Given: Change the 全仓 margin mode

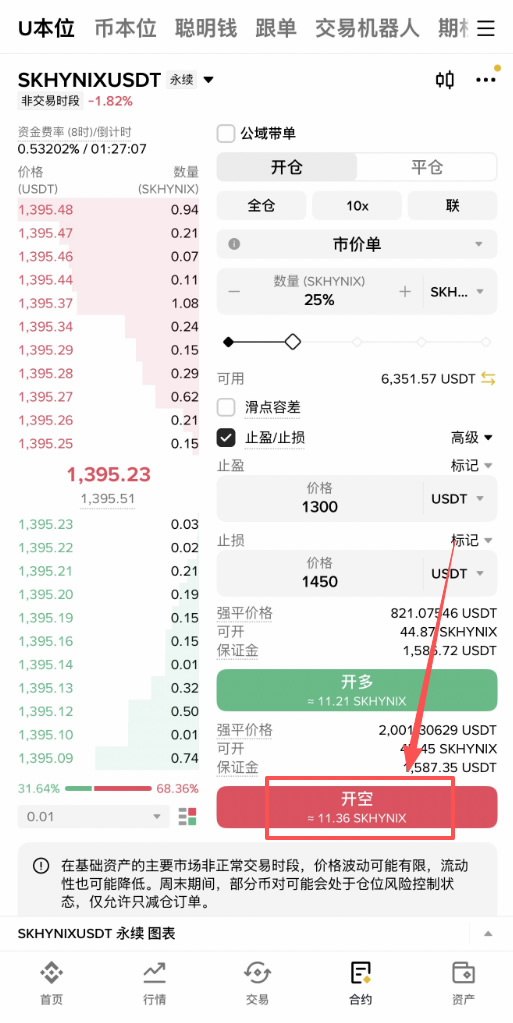Looking at the screenshot, I should [261, 206].
